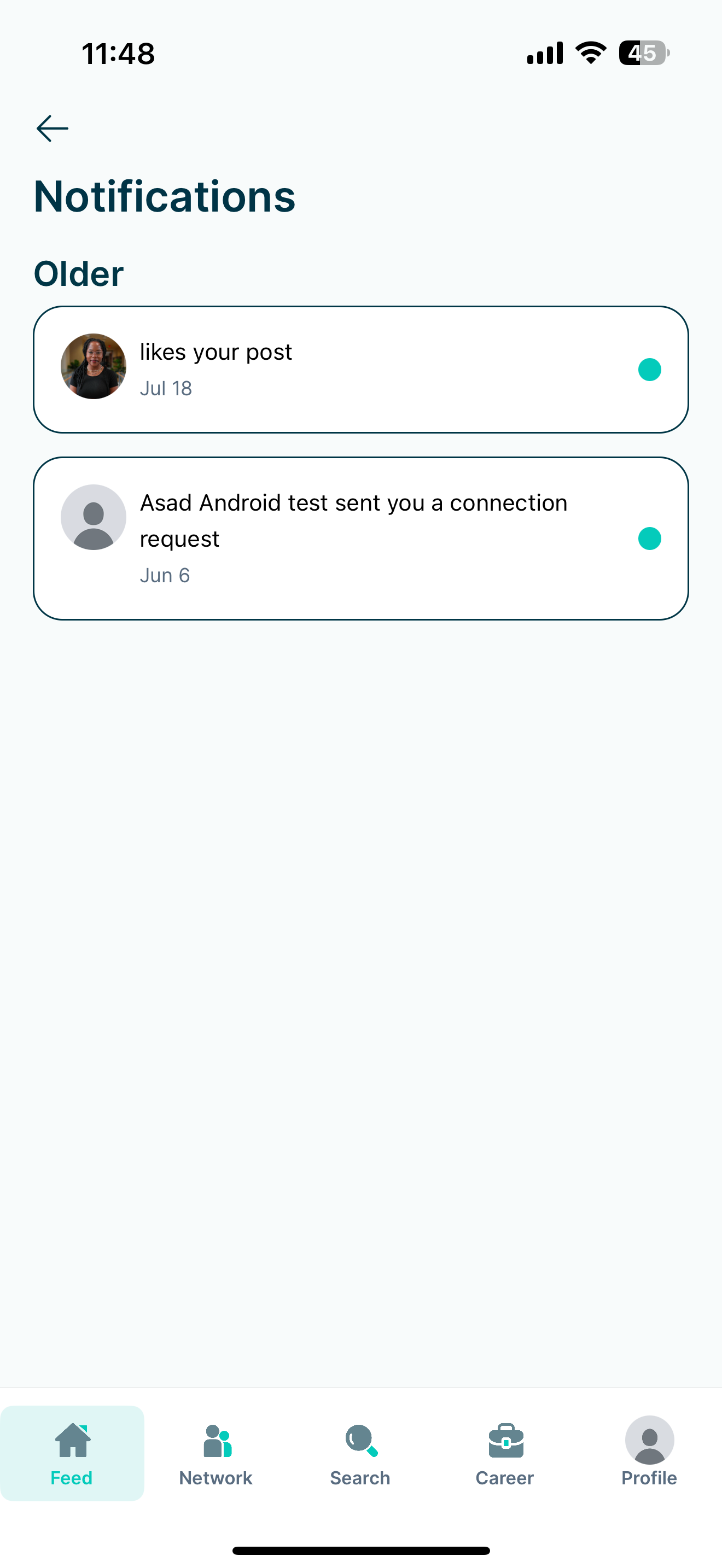Screen dimensions: 722x1568
Task: Go back using the back arrow
Action: (x=53, y=128)
